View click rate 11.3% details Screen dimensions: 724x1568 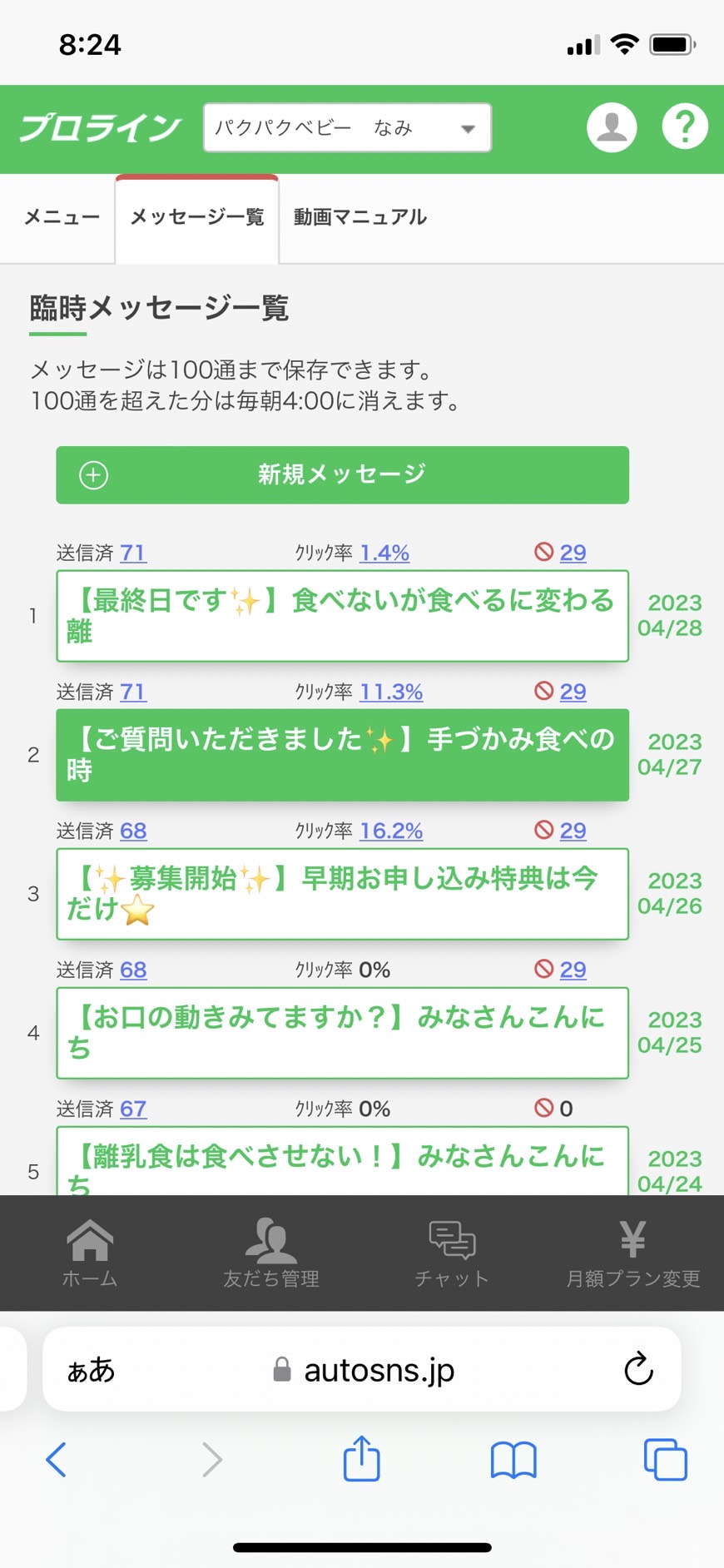(391, 692)
